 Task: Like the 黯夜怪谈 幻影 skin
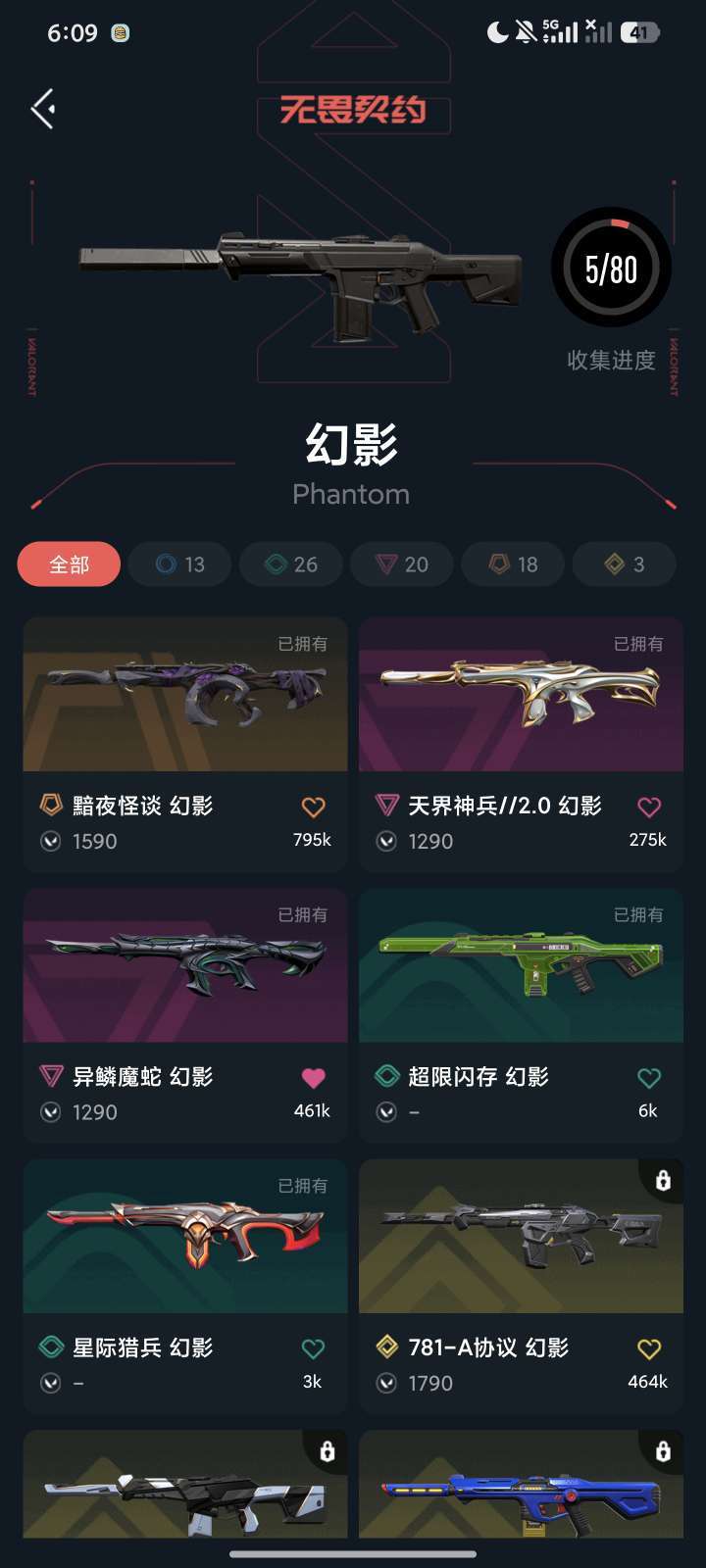tap(313, 808)
